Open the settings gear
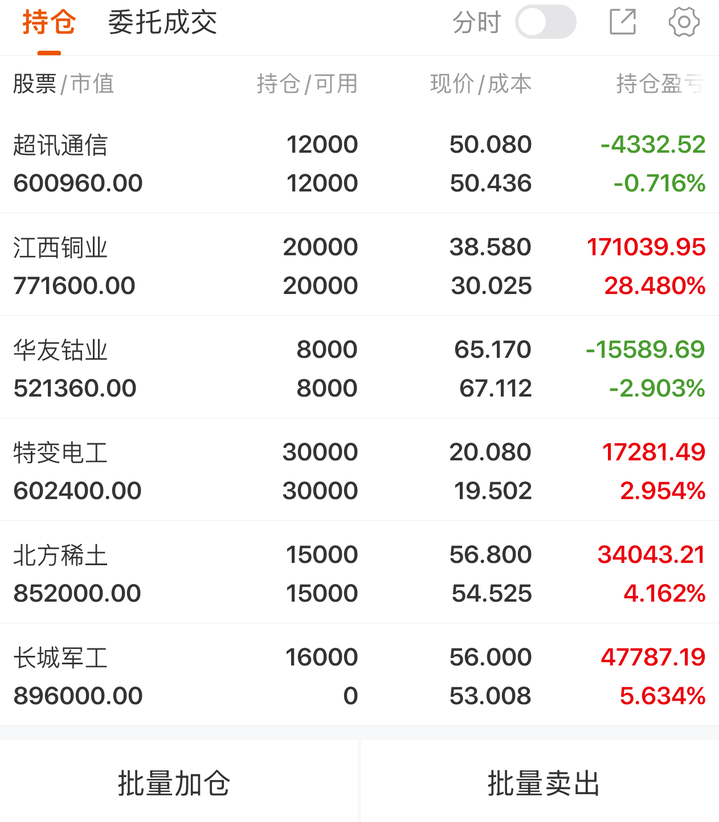 click(684, 22)
